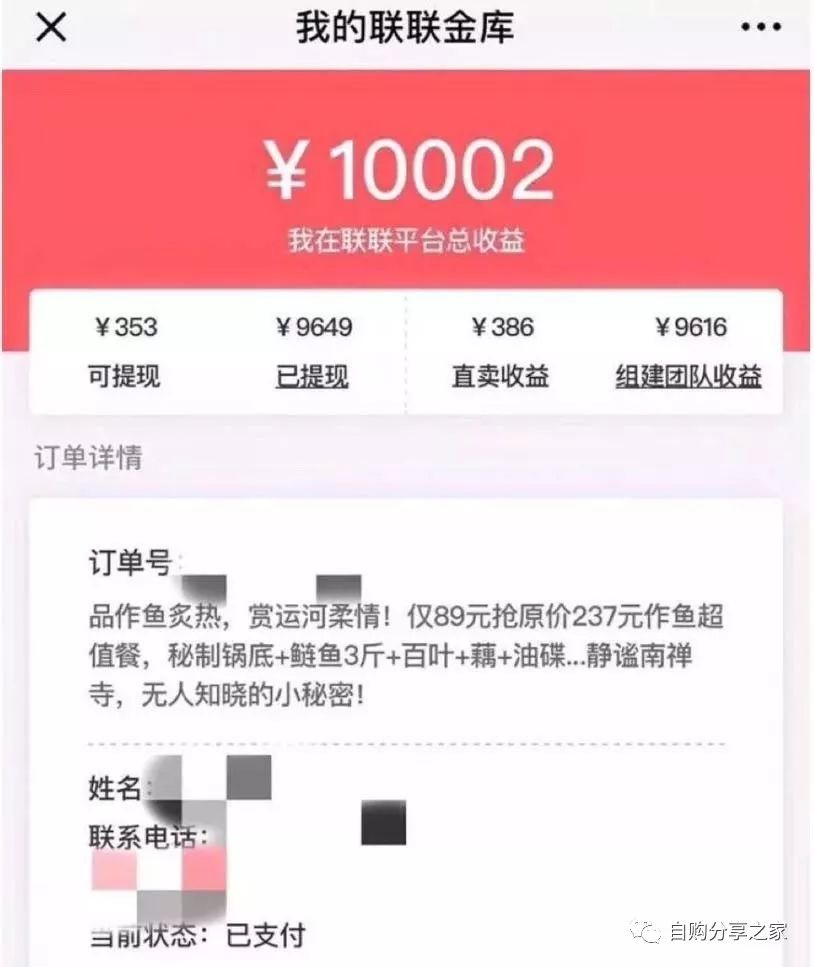View 组建团队收益 details

click(x=688, y=377)
